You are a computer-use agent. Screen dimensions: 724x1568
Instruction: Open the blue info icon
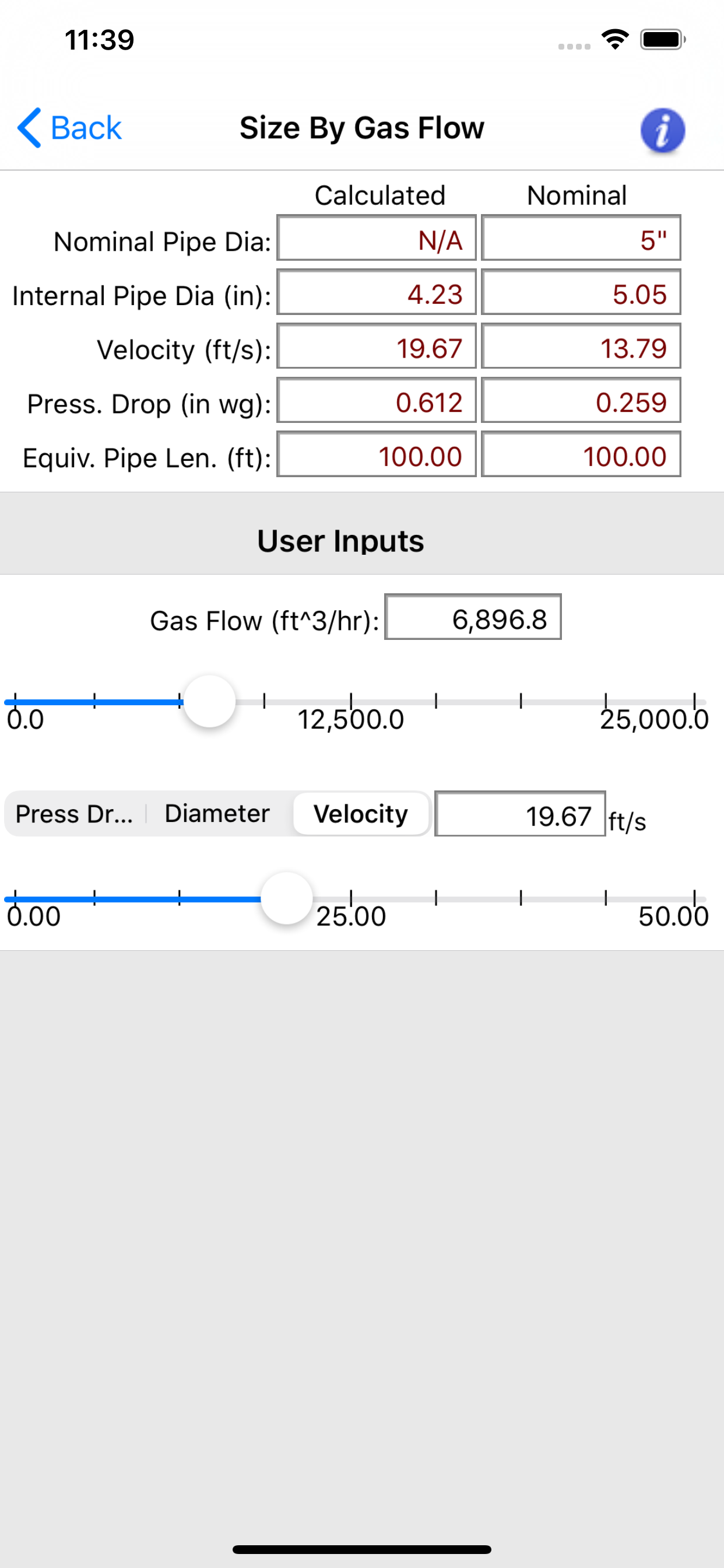coord(662,129)
